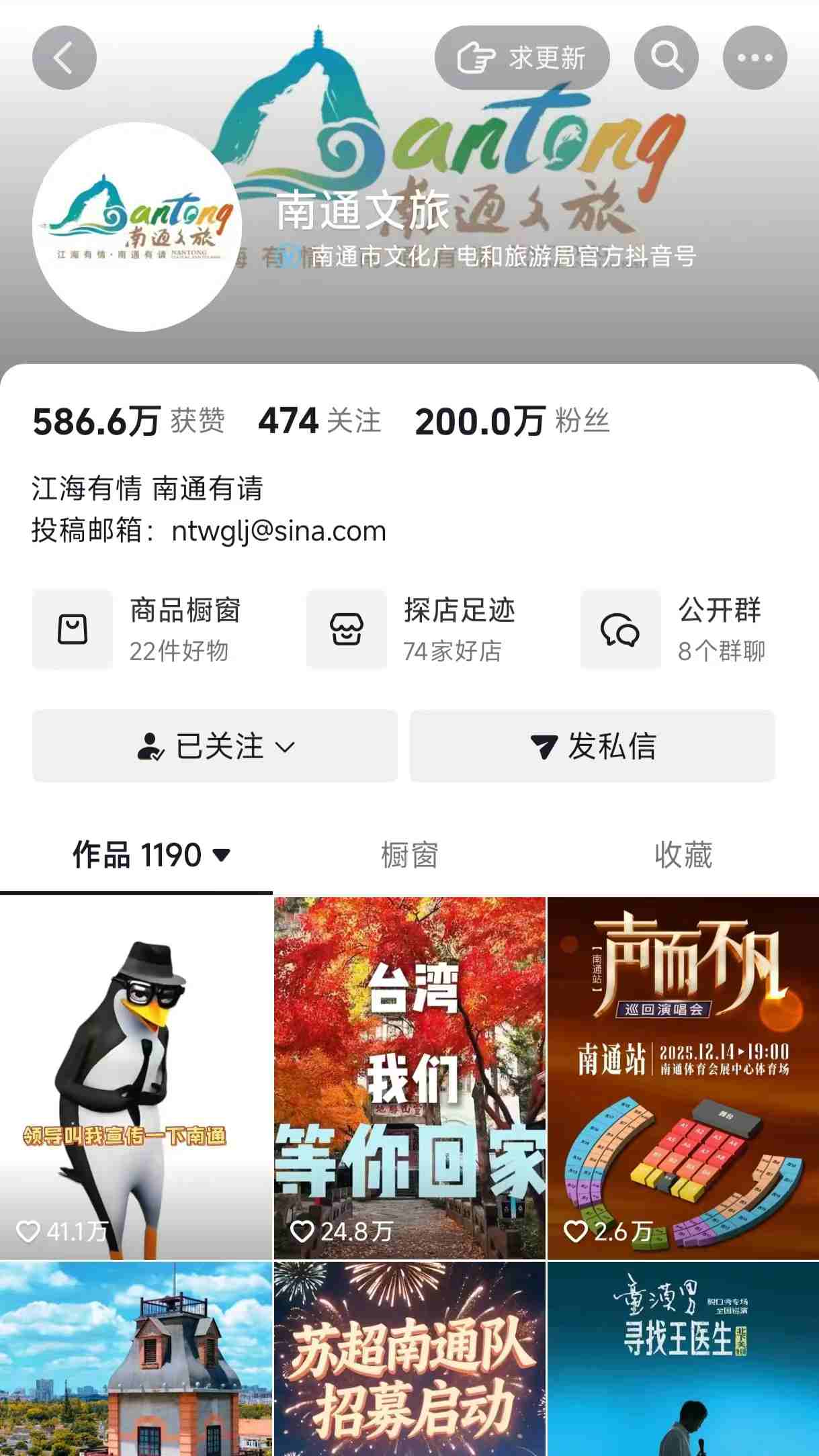View the 474 关注 following list
This screenshot has height=1456, width=819.
point(319,422)
